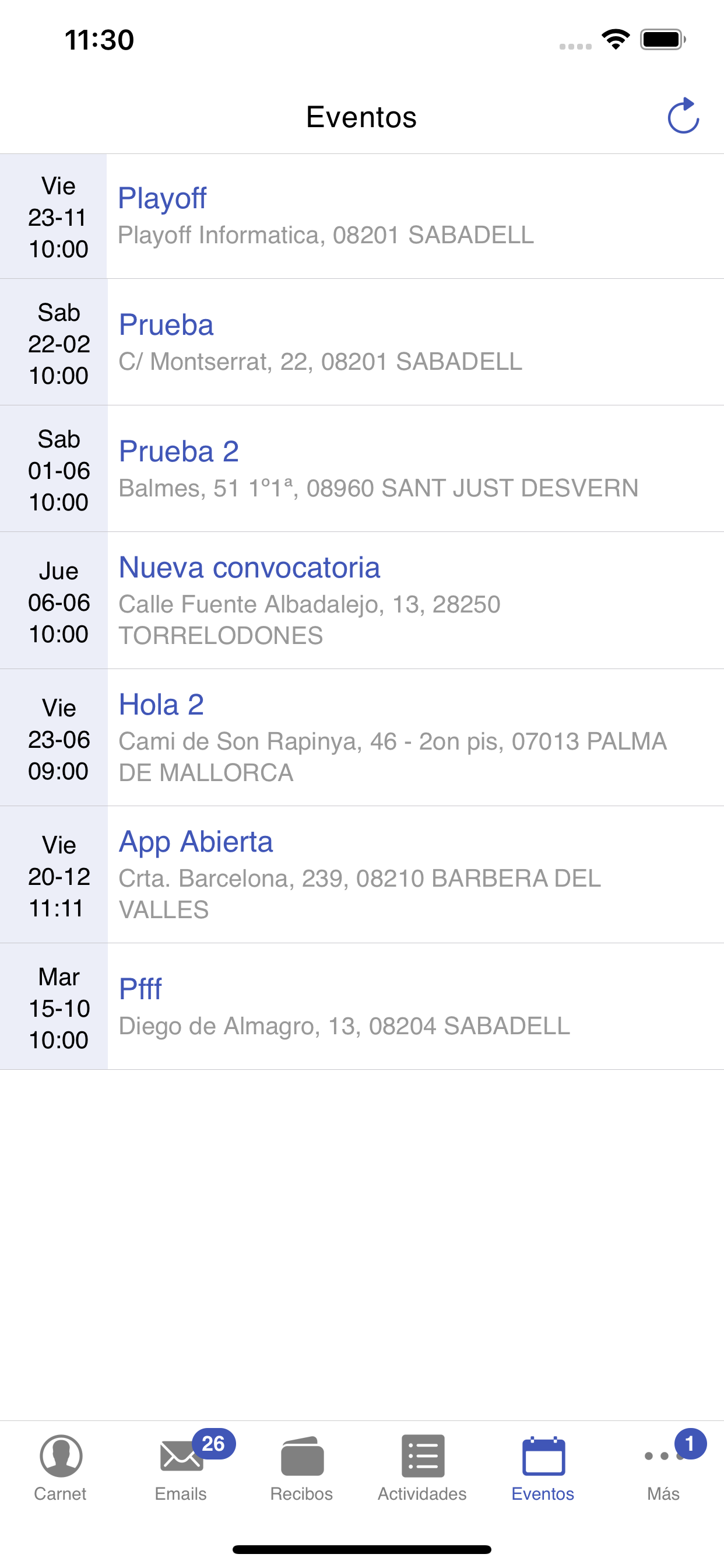Switch to the Actividades tab
This screenshot has height=1568, width=724.
click(422, 1468)
